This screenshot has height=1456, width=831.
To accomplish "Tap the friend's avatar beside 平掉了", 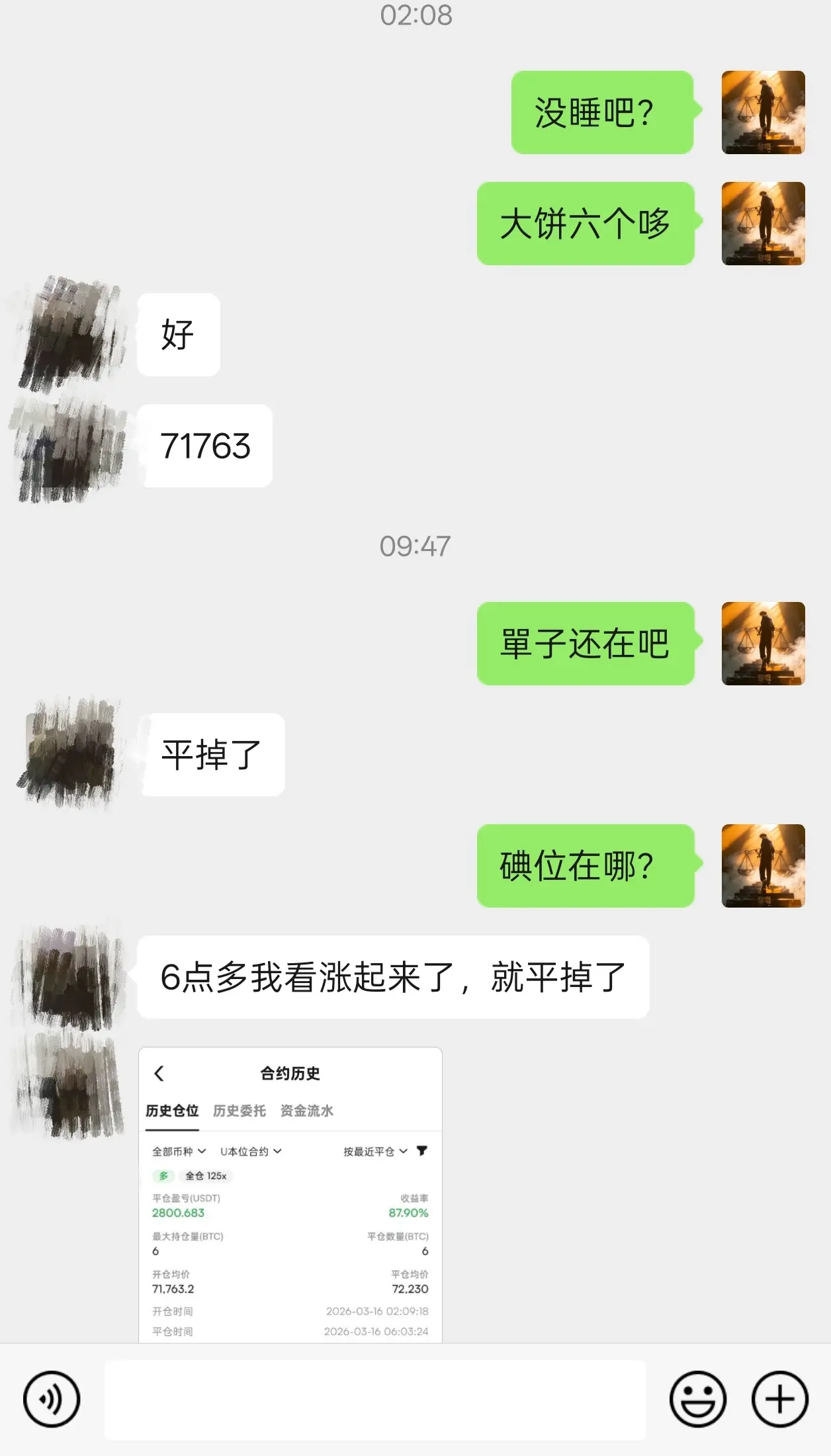I will tap(69, 754).
